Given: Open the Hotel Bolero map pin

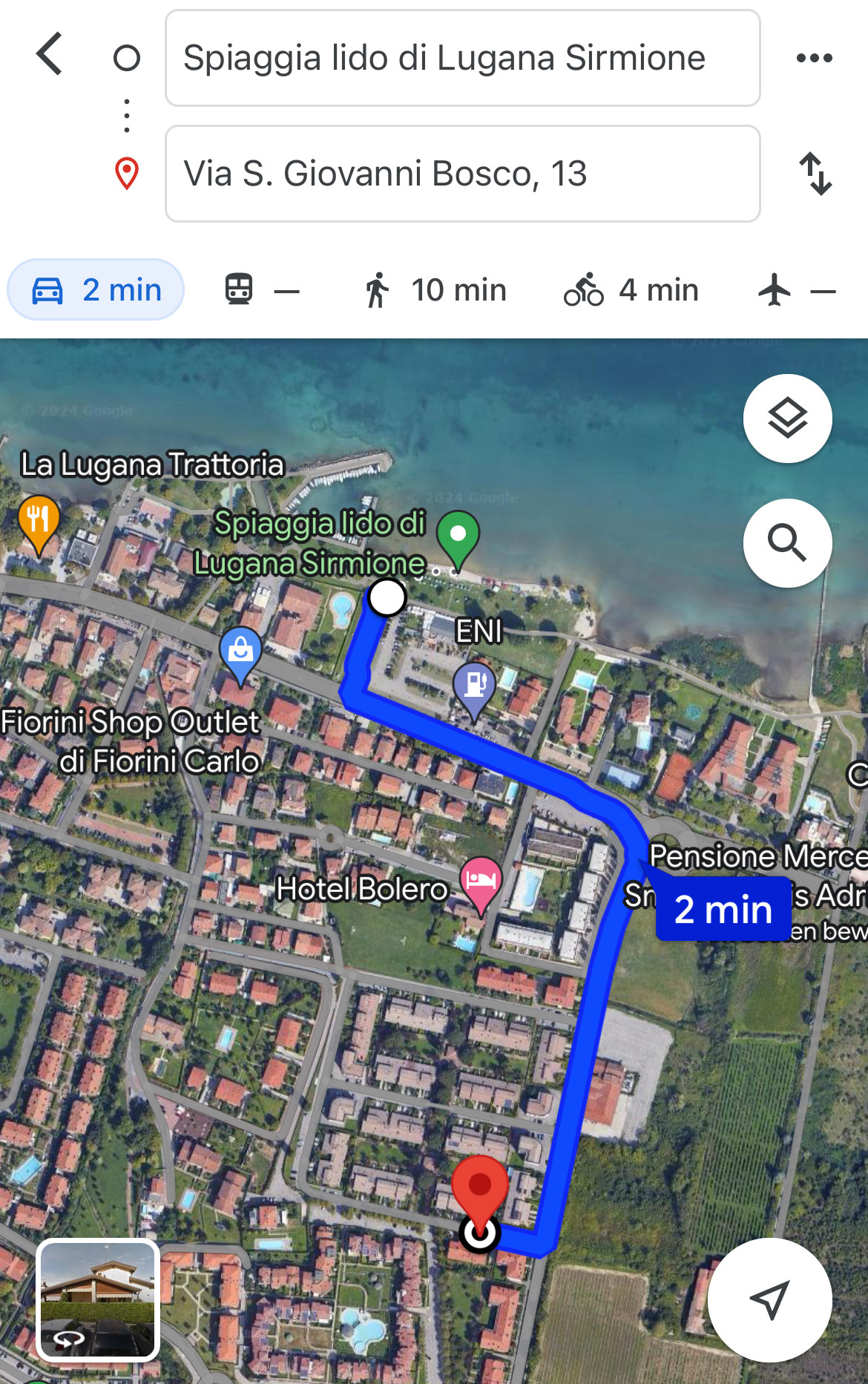Looking at the screenshot, I should click(481, 882).
